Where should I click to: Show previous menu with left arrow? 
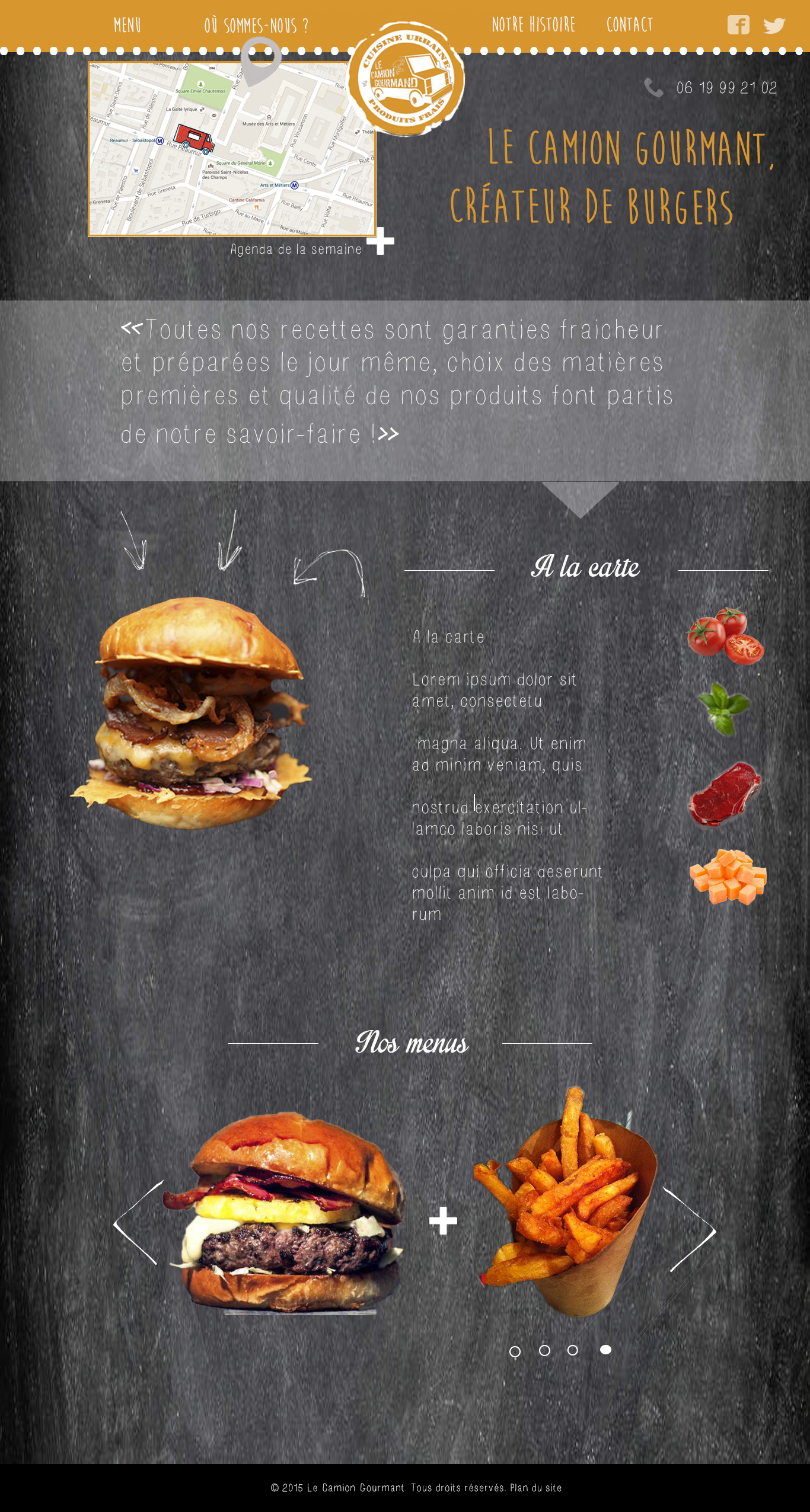coord(138,1222)
